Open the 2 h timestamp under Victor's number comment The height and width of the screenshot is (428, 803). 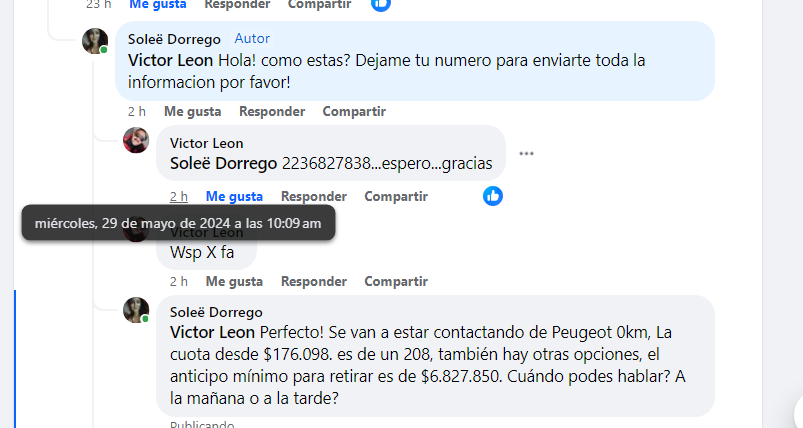(178, 196)
